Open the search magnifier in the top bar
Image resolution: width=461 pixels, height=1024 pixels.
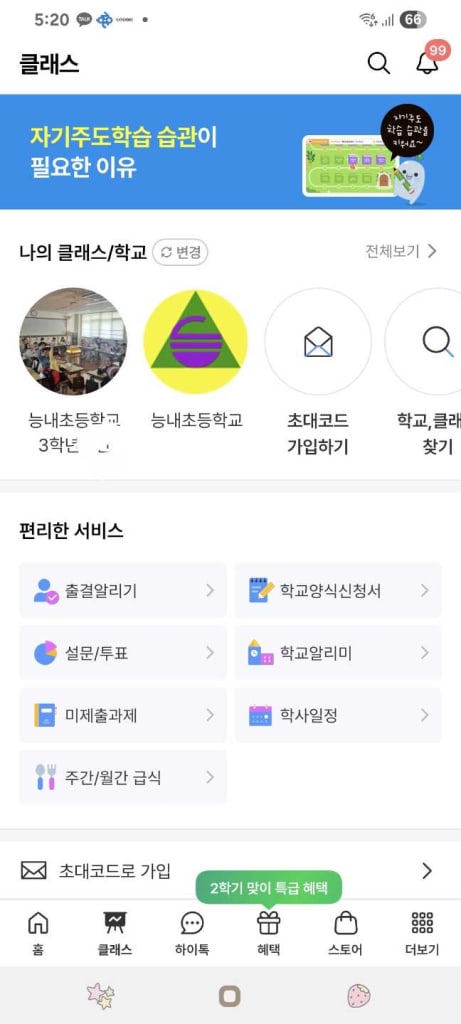click(379, 63)
